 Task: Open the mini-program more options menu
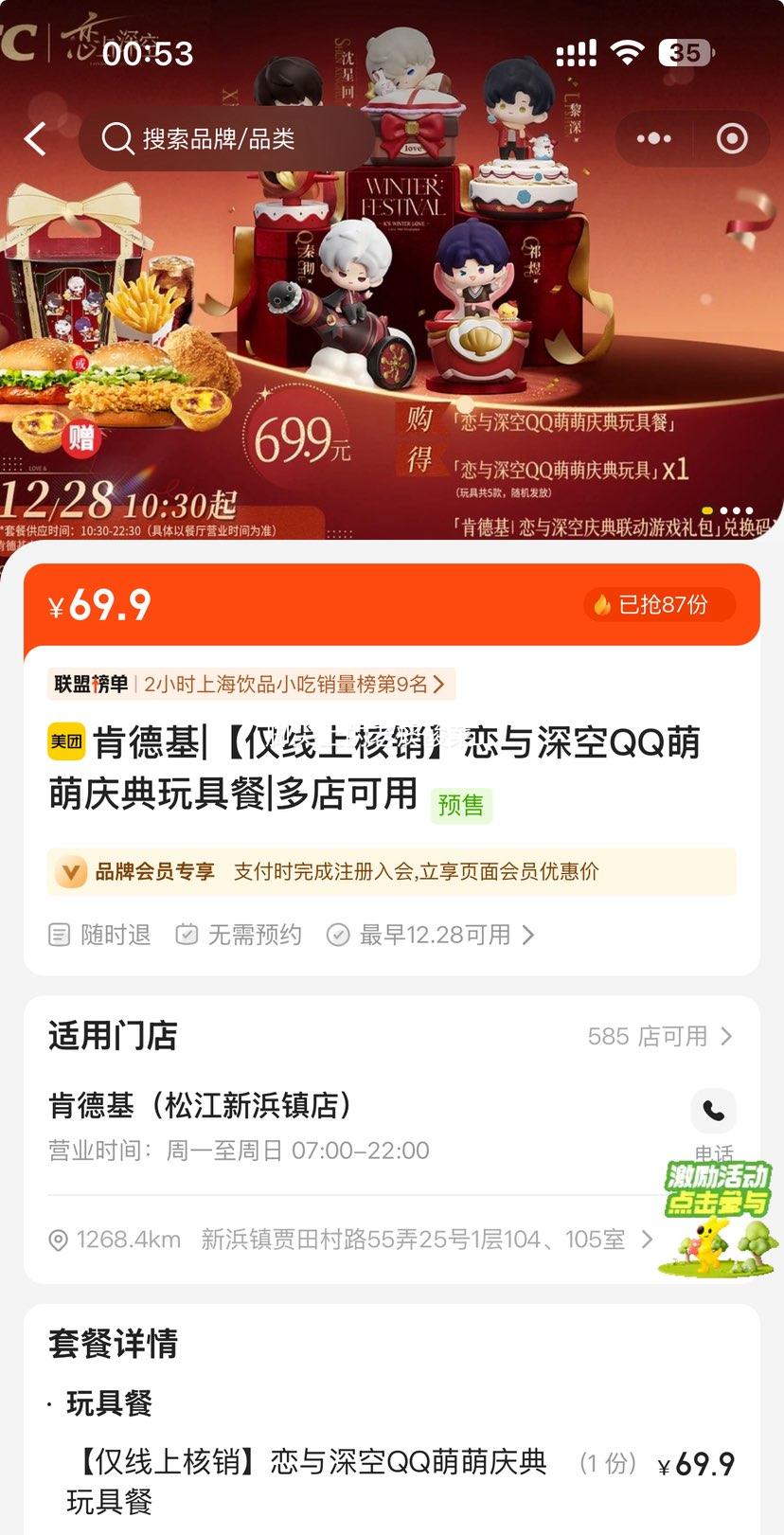[x=652, y=138]
